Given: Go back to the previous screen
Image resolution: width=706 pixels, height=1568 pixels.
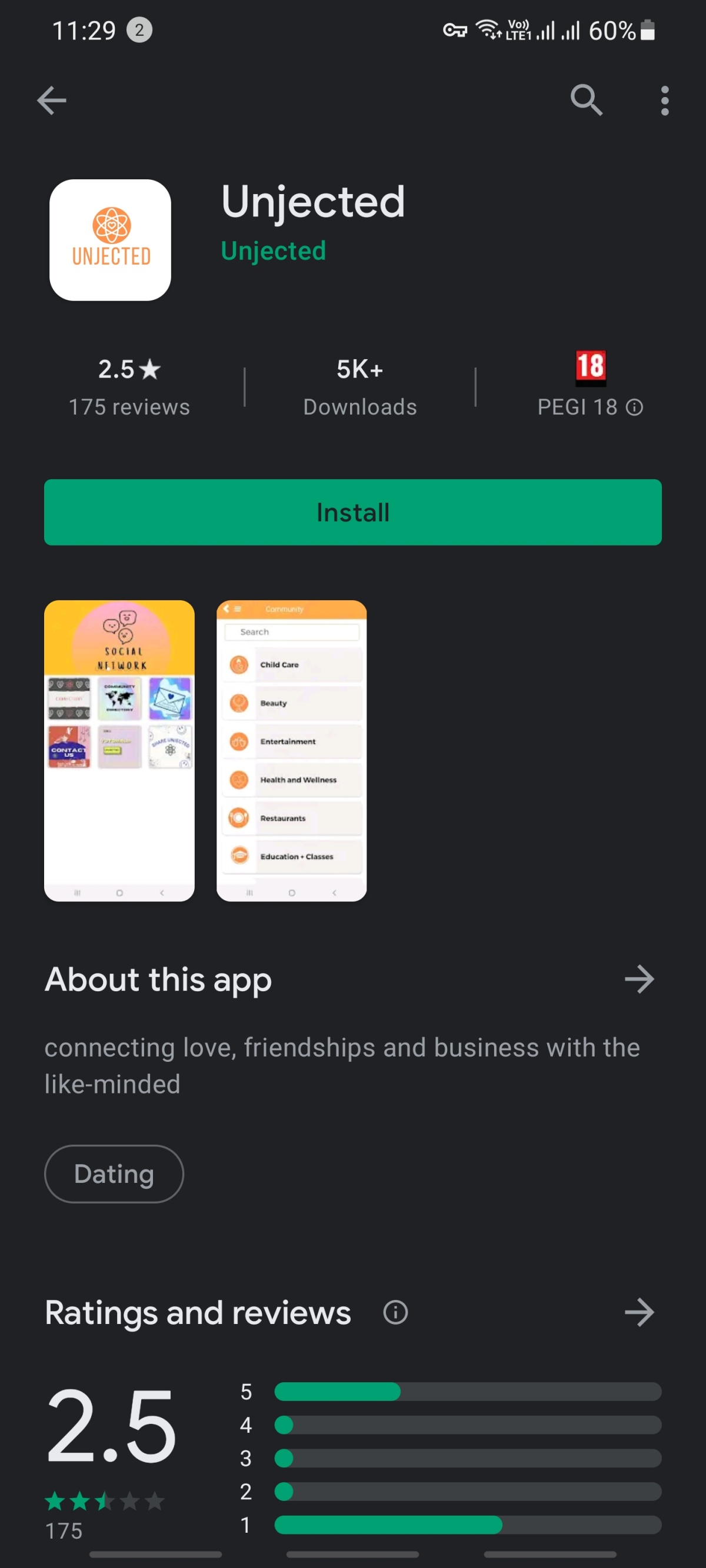Looking at the screenshot, I should (52, 101).
